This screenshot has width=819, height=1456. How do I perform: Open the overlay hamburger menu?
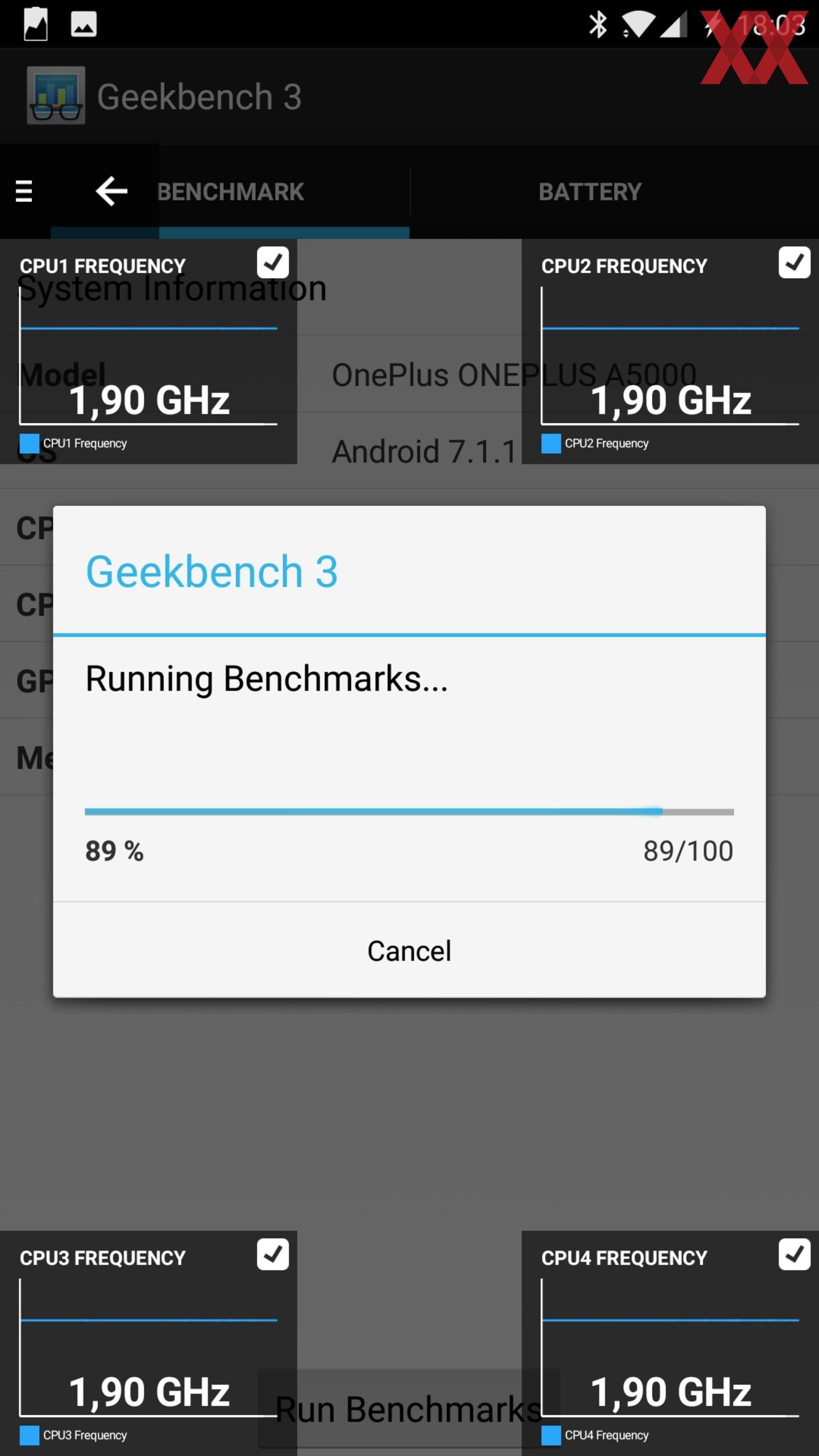(x=24, y=191)
